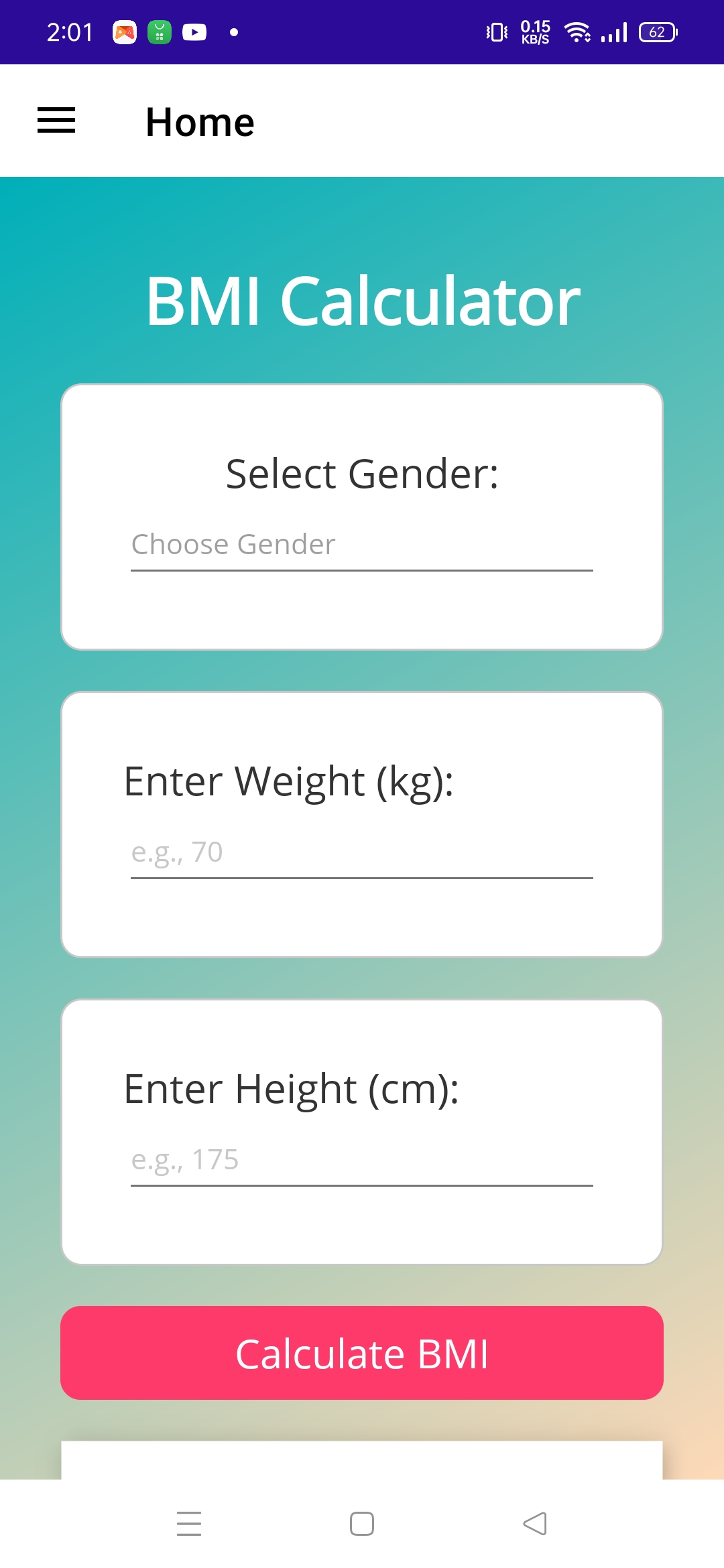Focus the height input field

pyautogui.click(x=361, y=1161)
